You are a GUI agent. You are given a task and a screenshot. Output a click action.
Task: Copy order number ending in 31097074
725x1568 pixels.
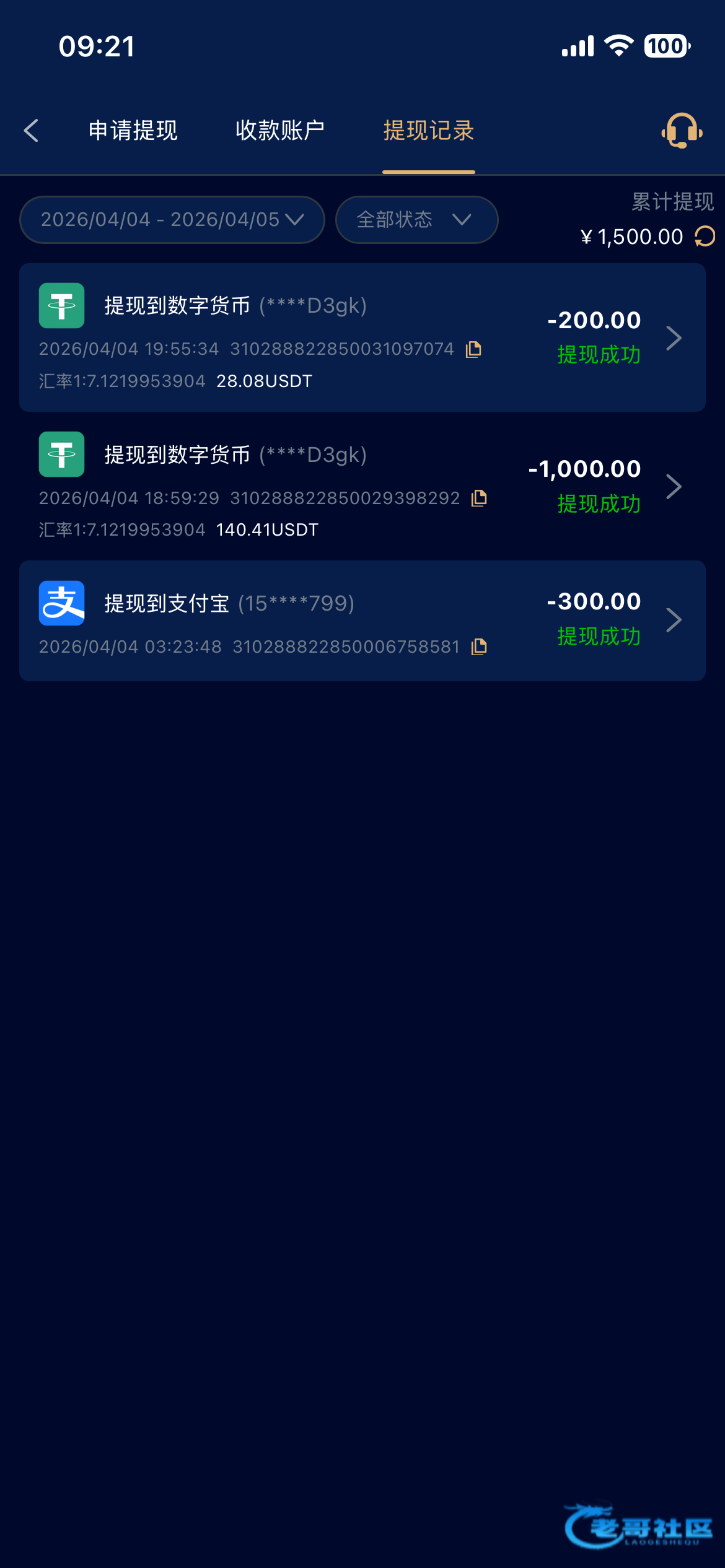coord(473,349)
